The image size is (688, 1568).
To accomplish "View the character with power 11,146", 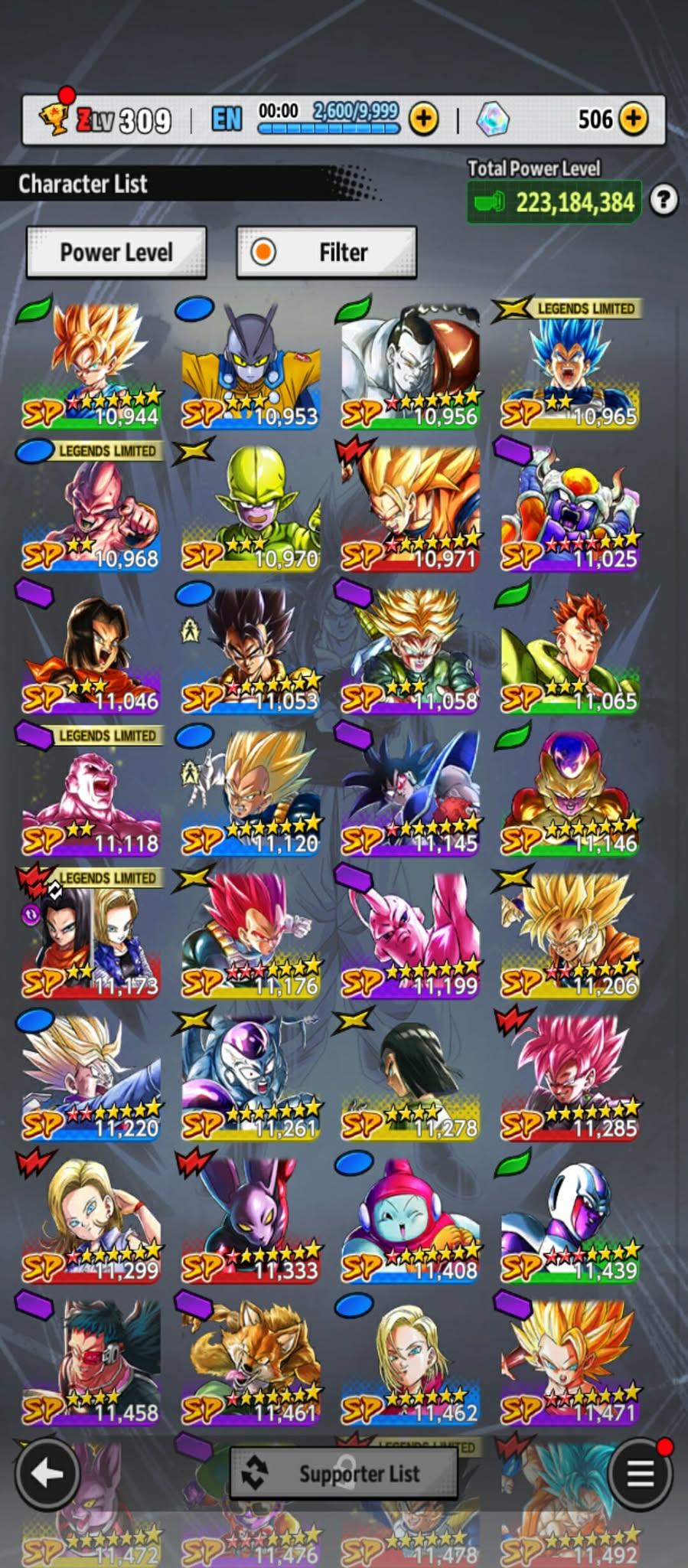I will click(570, 791).
